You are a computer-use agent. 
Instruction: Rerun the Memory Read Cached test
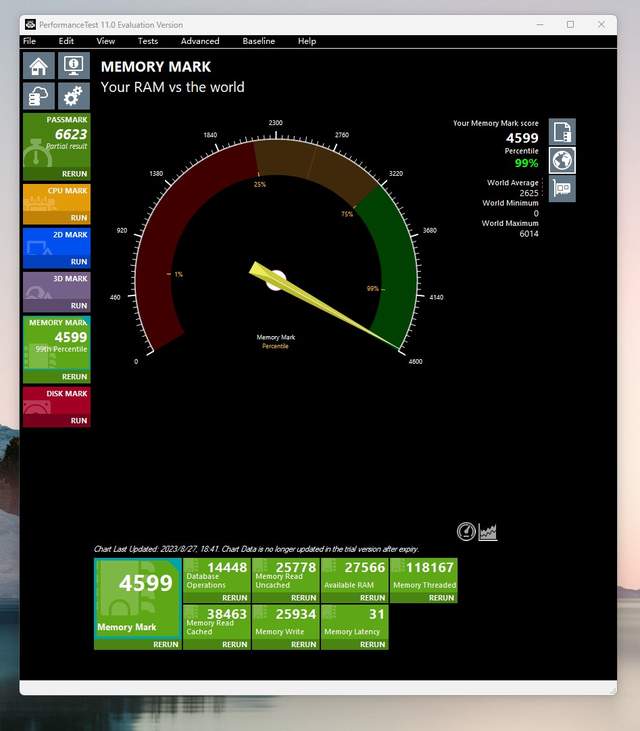[x=234, y=644]
